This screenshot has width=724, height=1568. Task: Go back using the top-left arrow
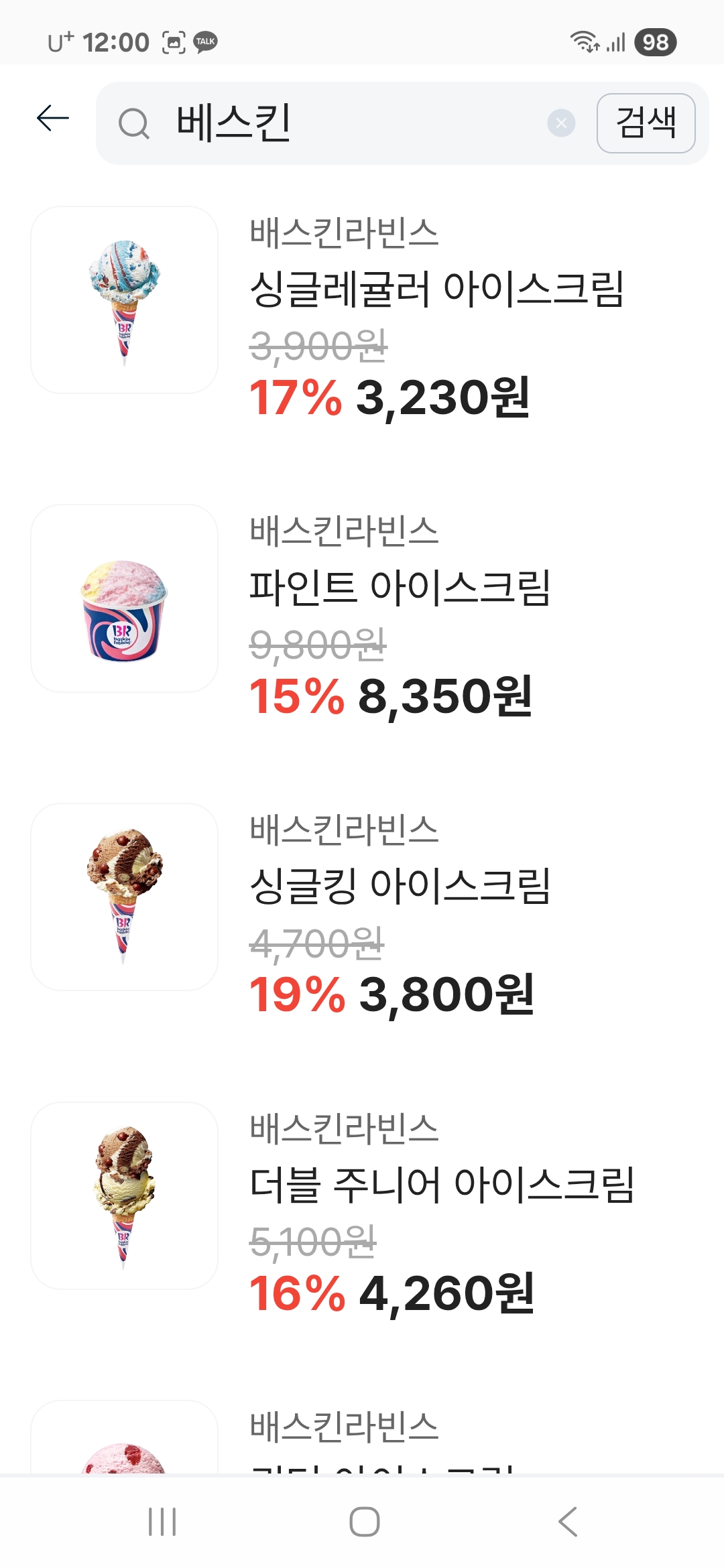coord(53,119)
